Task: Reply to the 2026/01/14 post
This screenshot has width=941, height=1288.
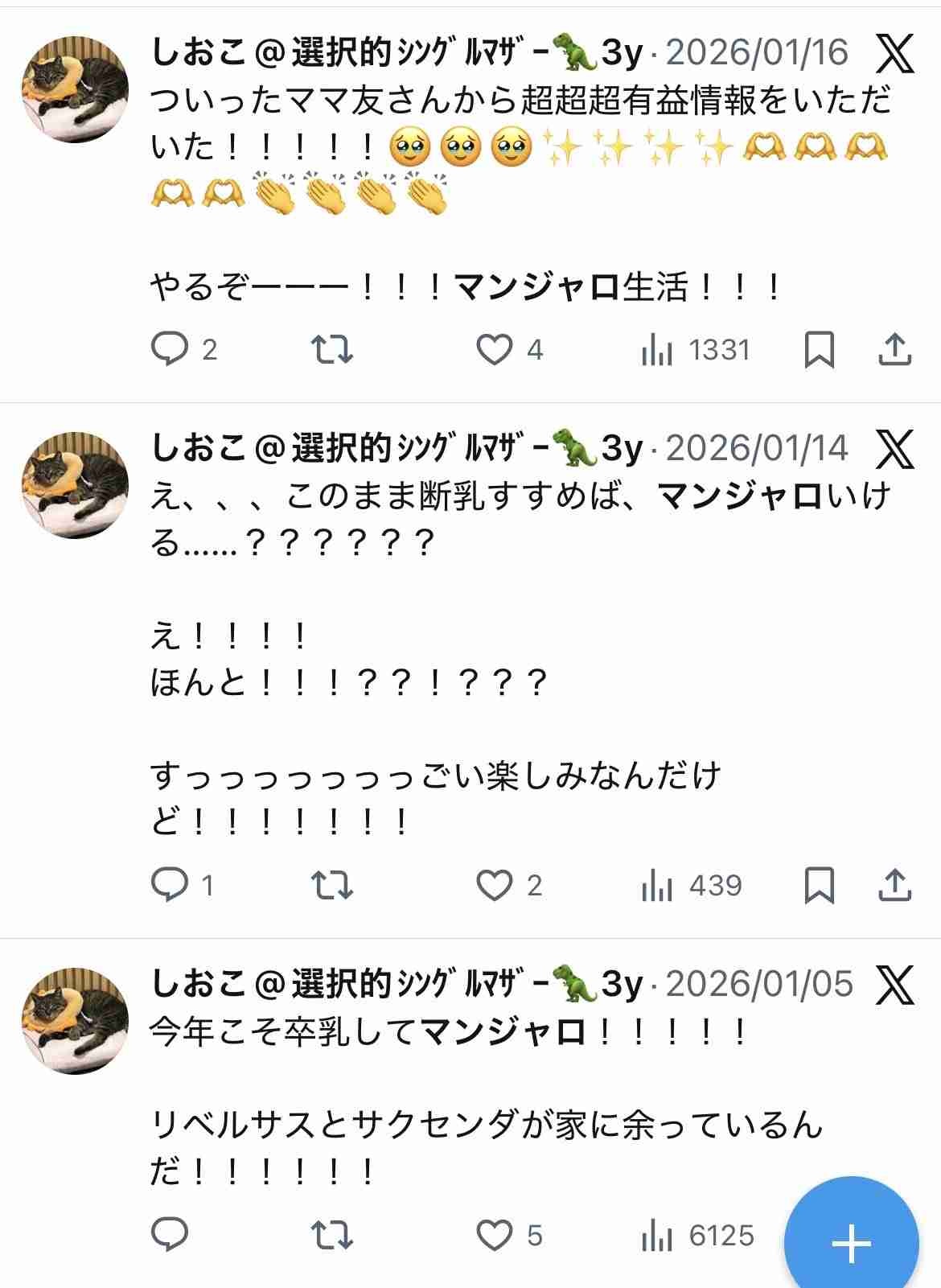Action: tap(170, 885)
